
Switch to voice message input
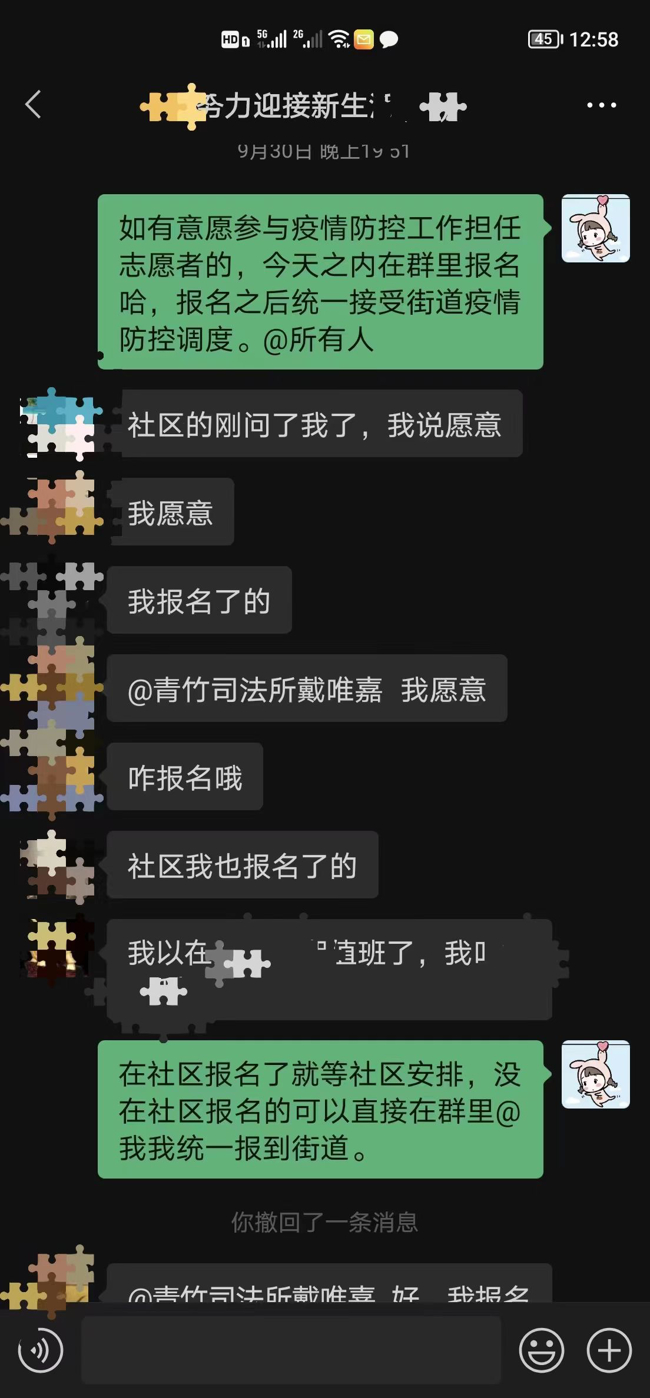coord(40,1351)
